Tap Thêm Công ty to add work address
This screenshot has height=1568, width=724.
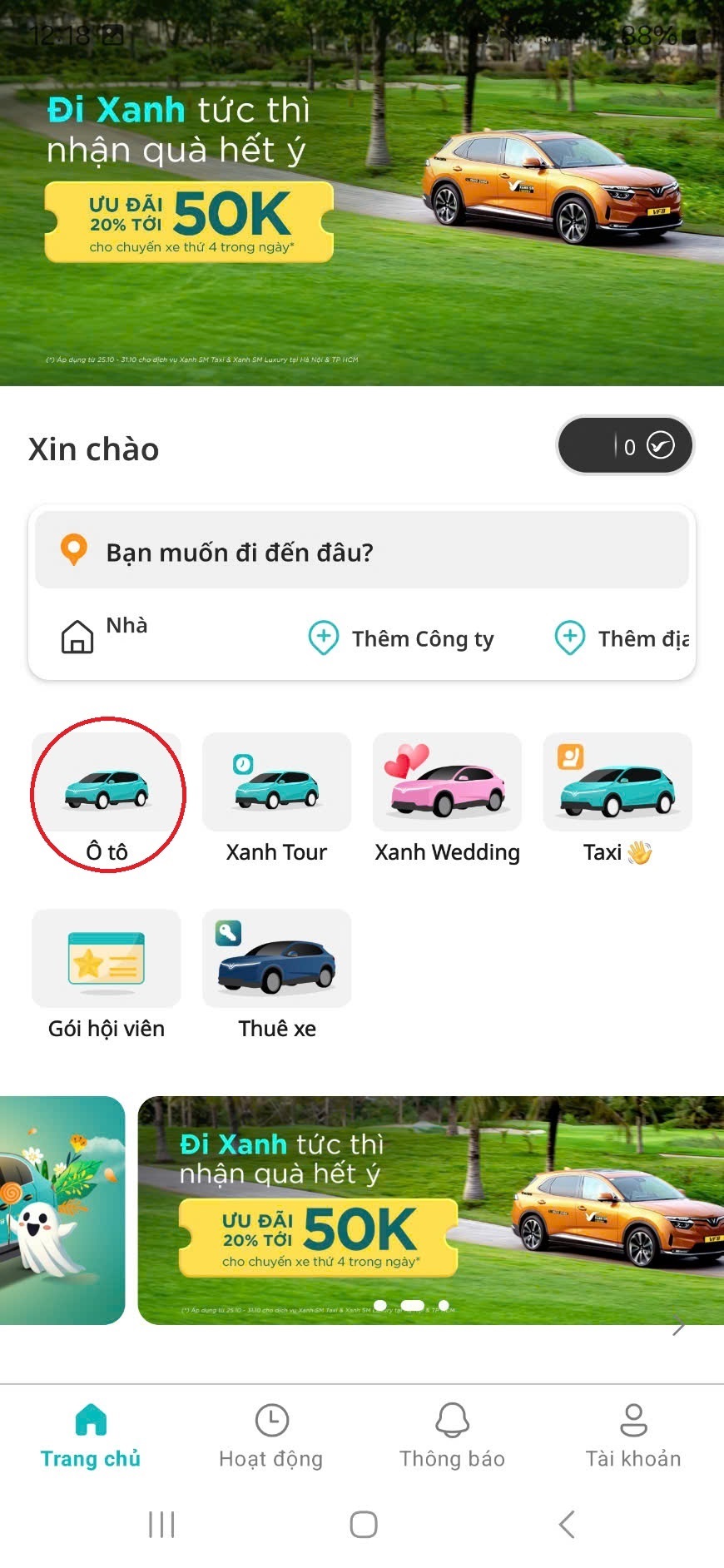[401, 638]
